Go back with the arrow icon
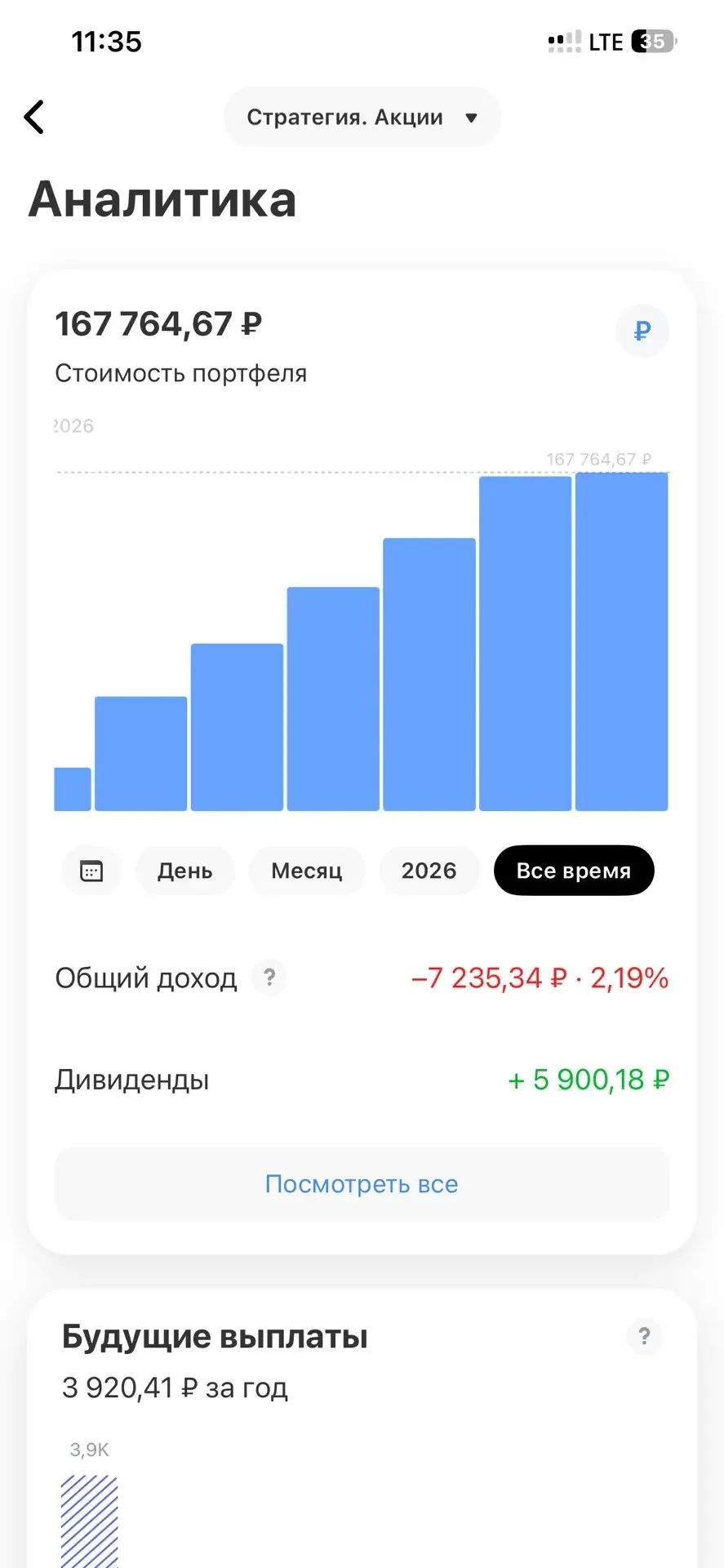 click(33, 117)
